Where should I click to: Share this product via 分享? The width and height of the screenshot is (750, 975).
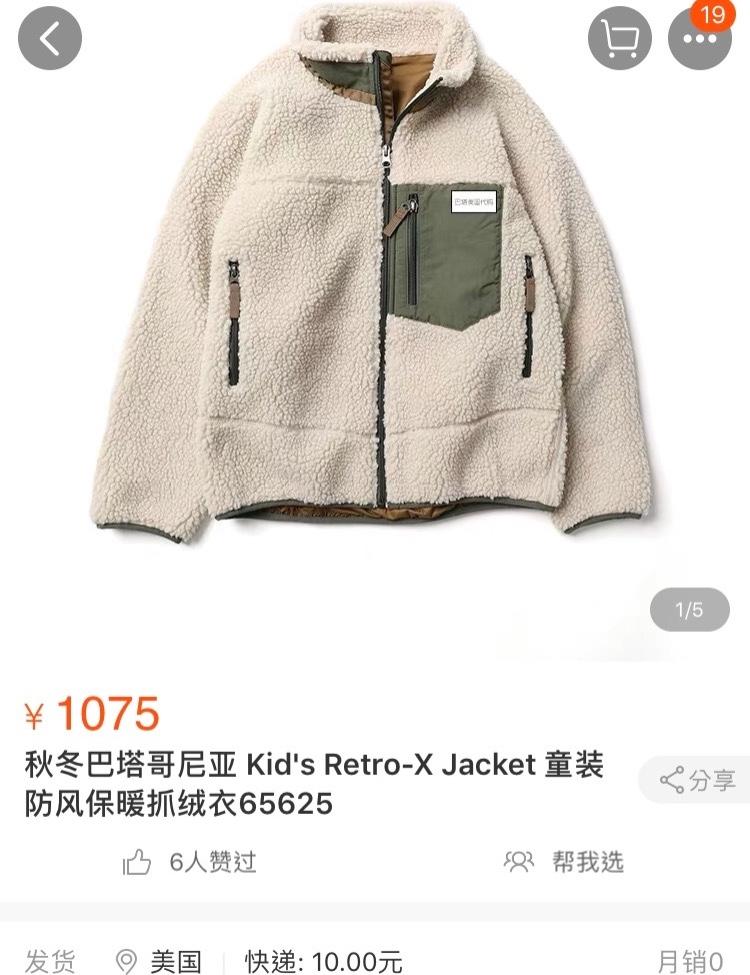pyautogui.click(x=699, y=780)
